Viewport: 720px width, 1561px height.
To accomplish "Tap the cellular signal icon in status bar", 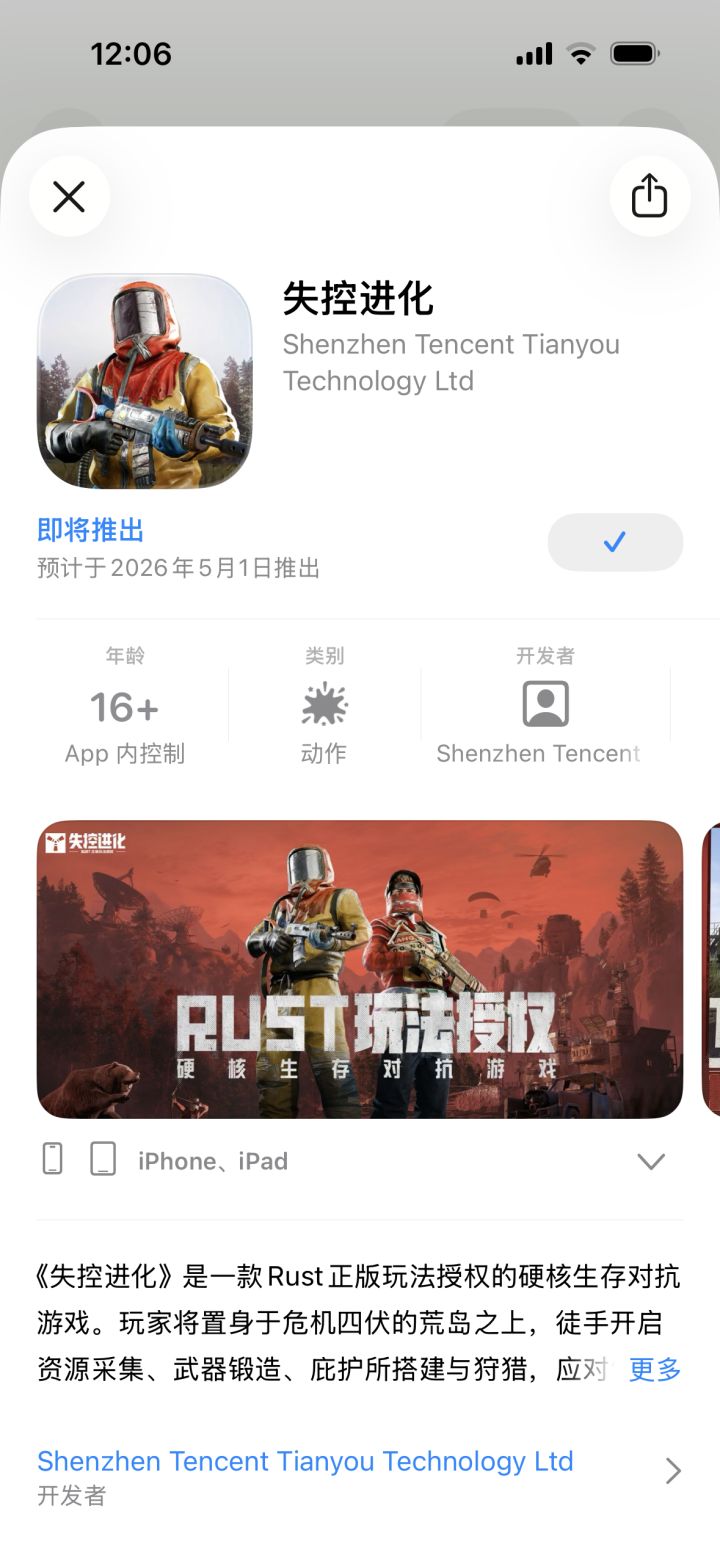I will (534, 54).
